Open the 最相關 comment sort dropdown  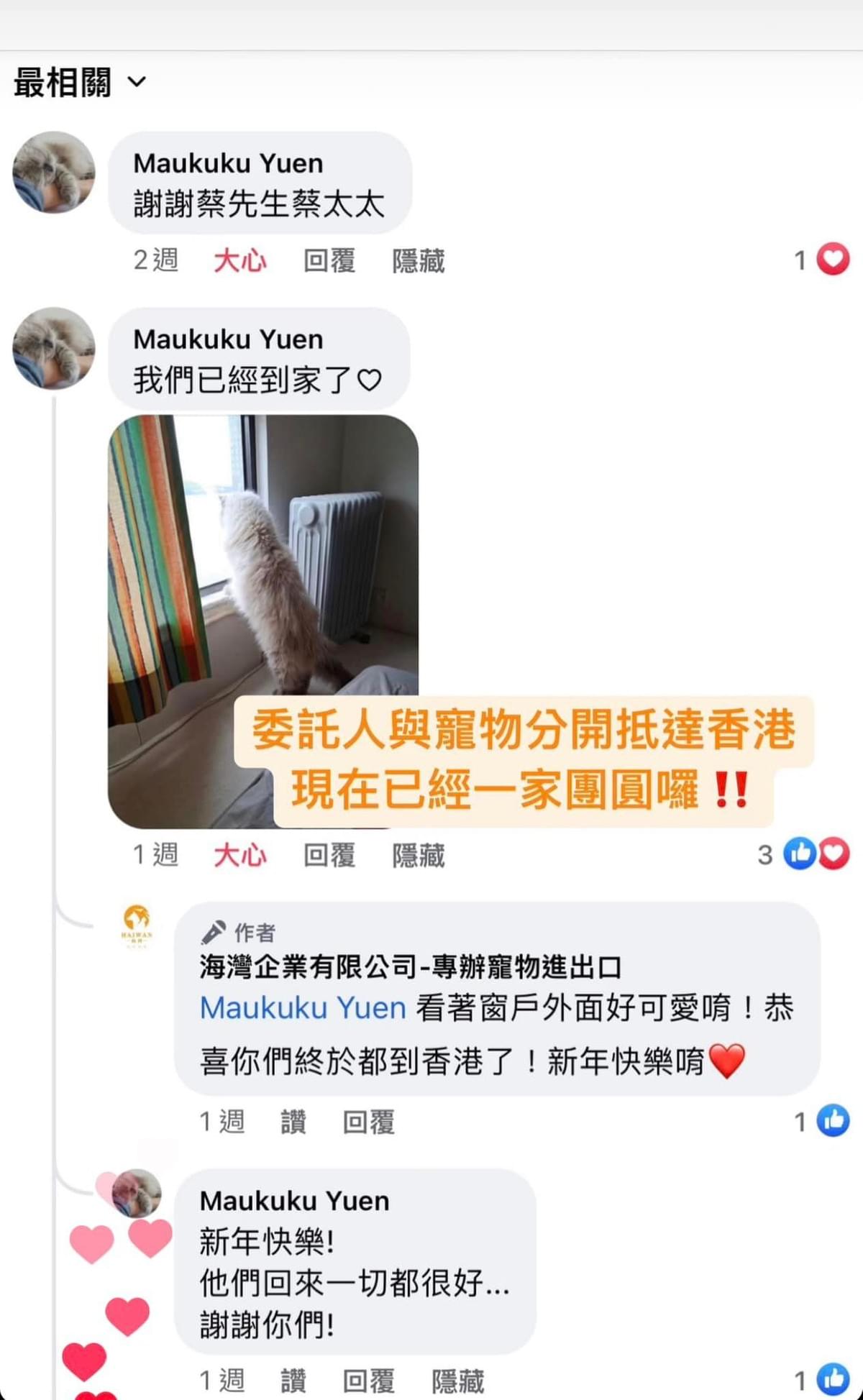(79, 82)
